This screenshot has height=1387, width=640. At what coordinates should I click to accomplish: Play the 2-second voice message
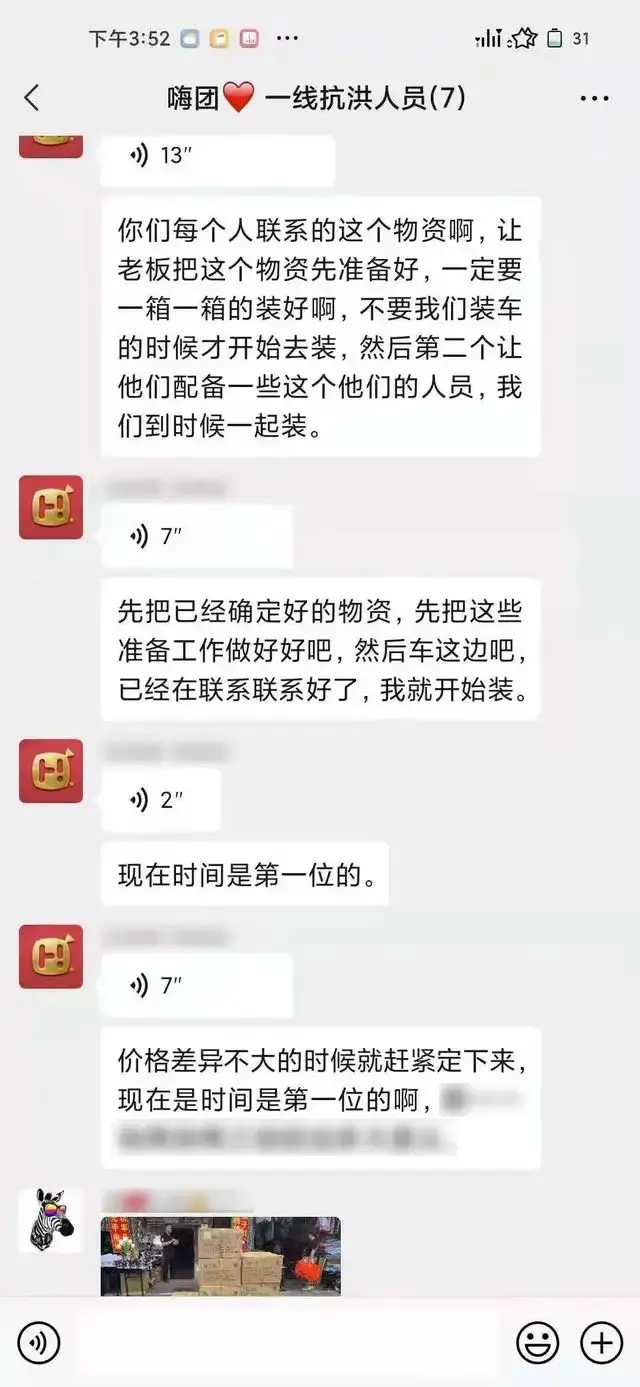(160, 800)
